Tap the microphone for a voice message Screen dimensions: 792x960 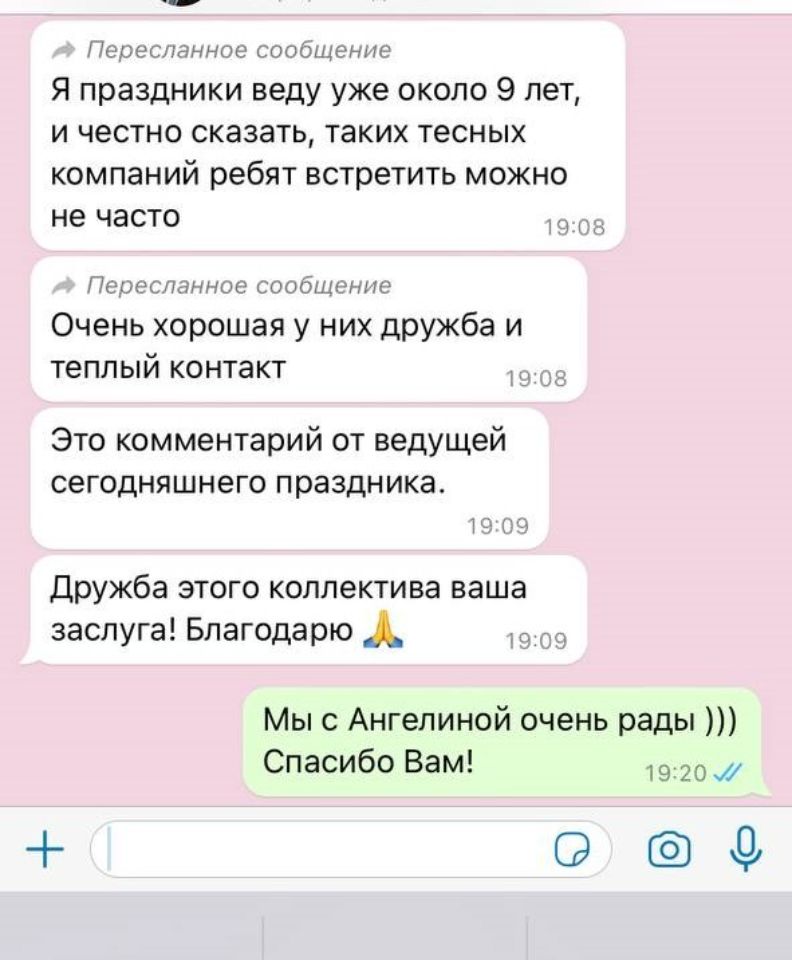point(746,849)
